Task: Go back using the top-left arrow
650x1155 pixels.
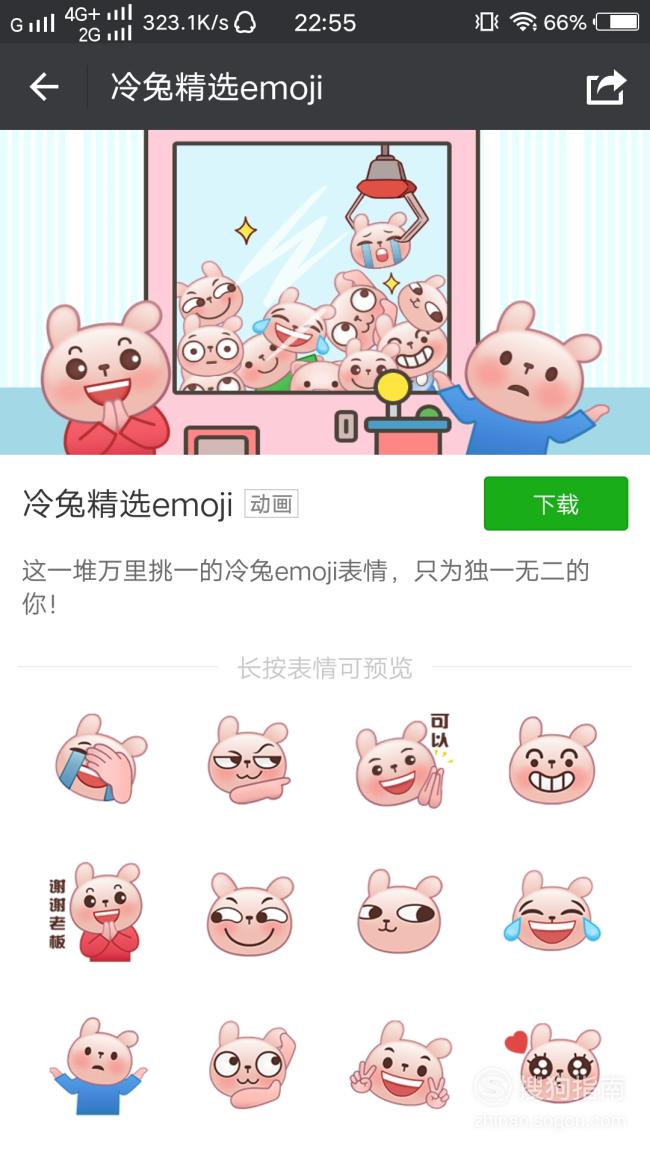Action: [44, 87]
